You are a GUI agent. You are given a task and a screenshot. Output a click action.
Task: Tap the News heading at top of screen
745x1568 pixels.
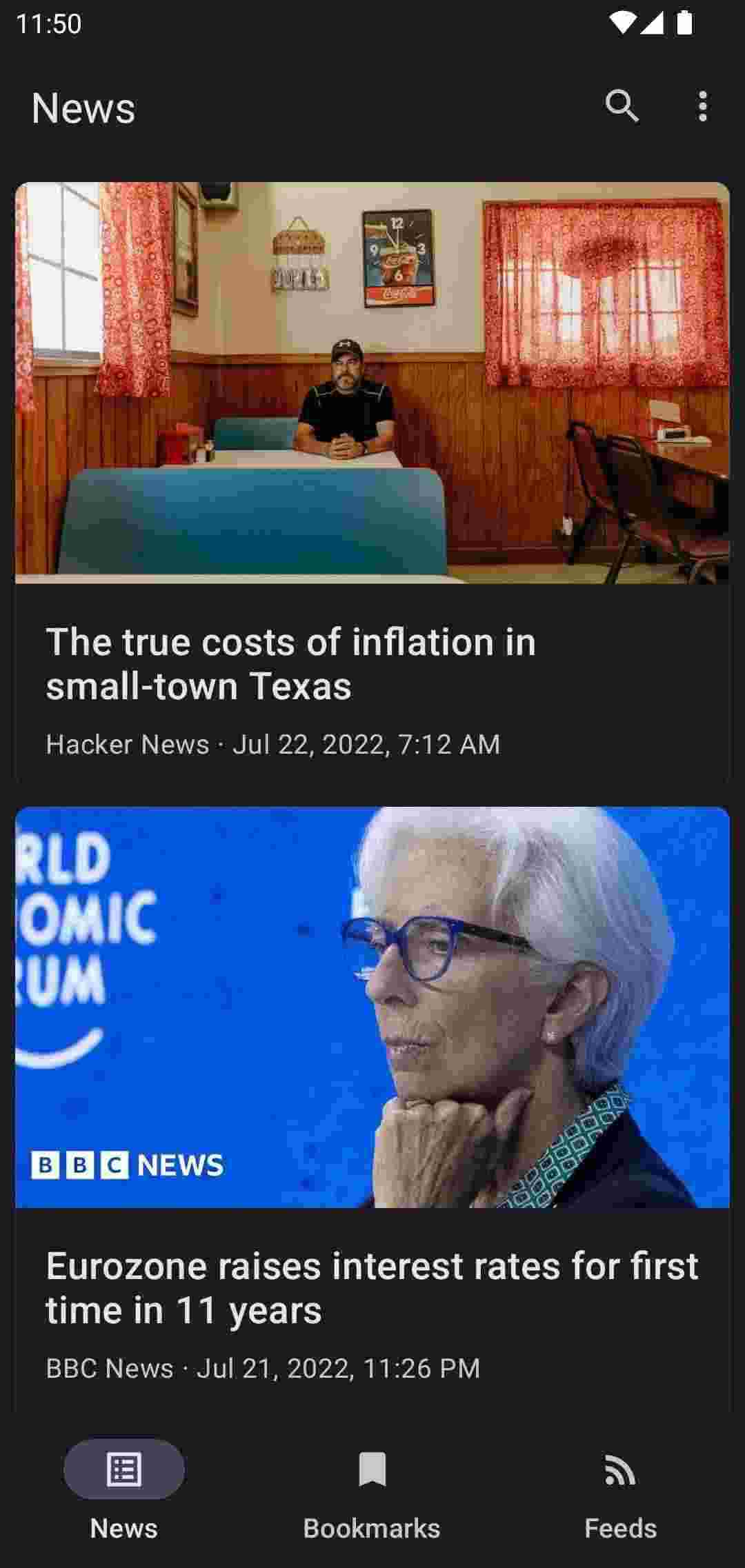pos(84,108)
